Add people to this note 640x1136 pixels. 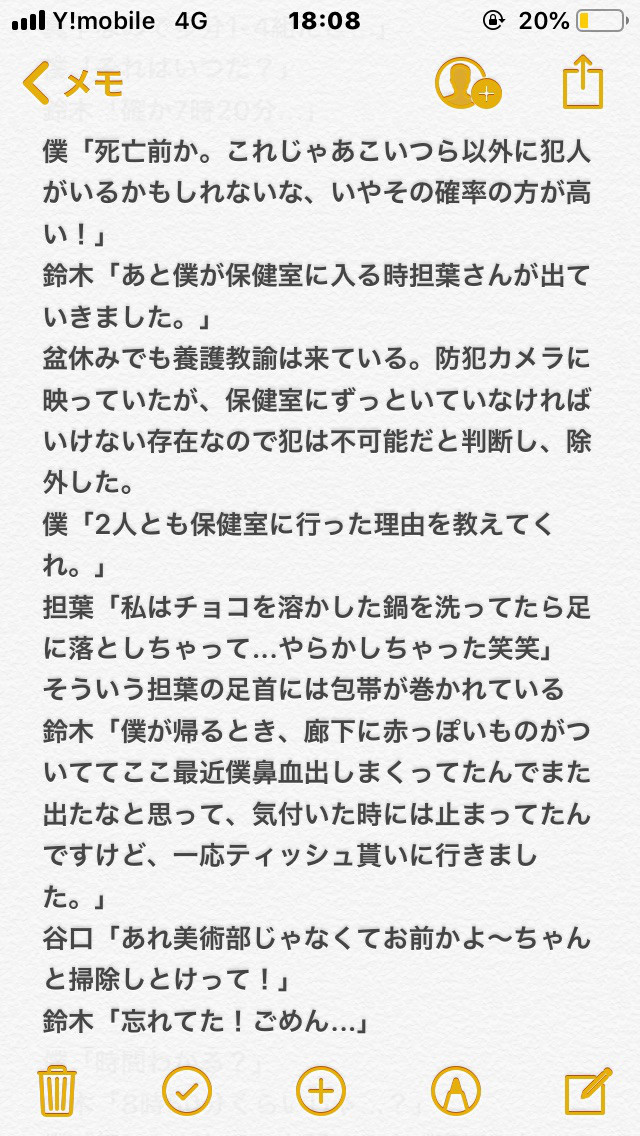467,83
